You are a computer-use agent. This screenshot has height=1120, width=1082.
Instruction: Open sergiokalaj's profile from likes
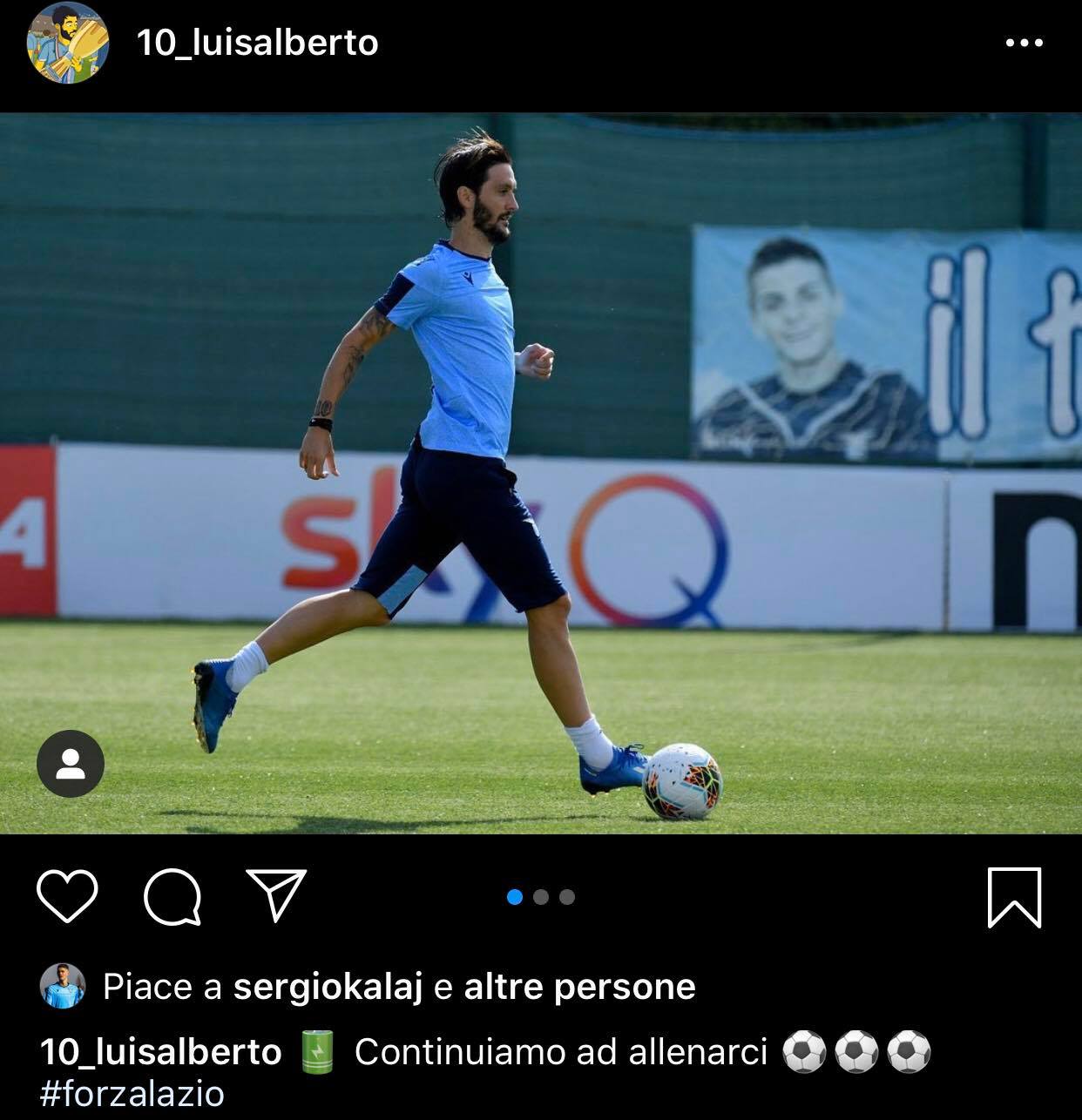click(328, 987)
